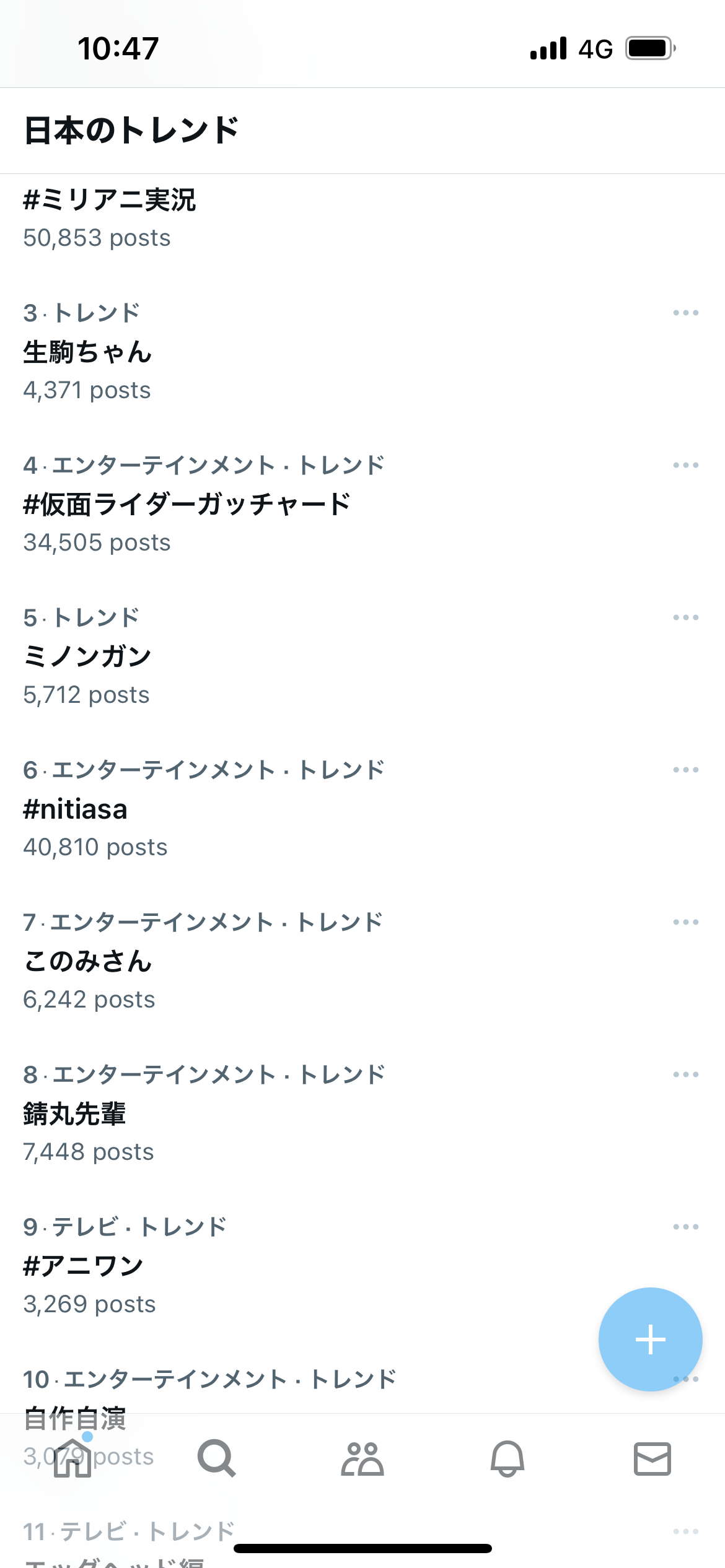Viewport: 725px width, 1568px height.
Task: Open the ミノンガン trend
Action: pyautogui.click(x=362, y=656)
